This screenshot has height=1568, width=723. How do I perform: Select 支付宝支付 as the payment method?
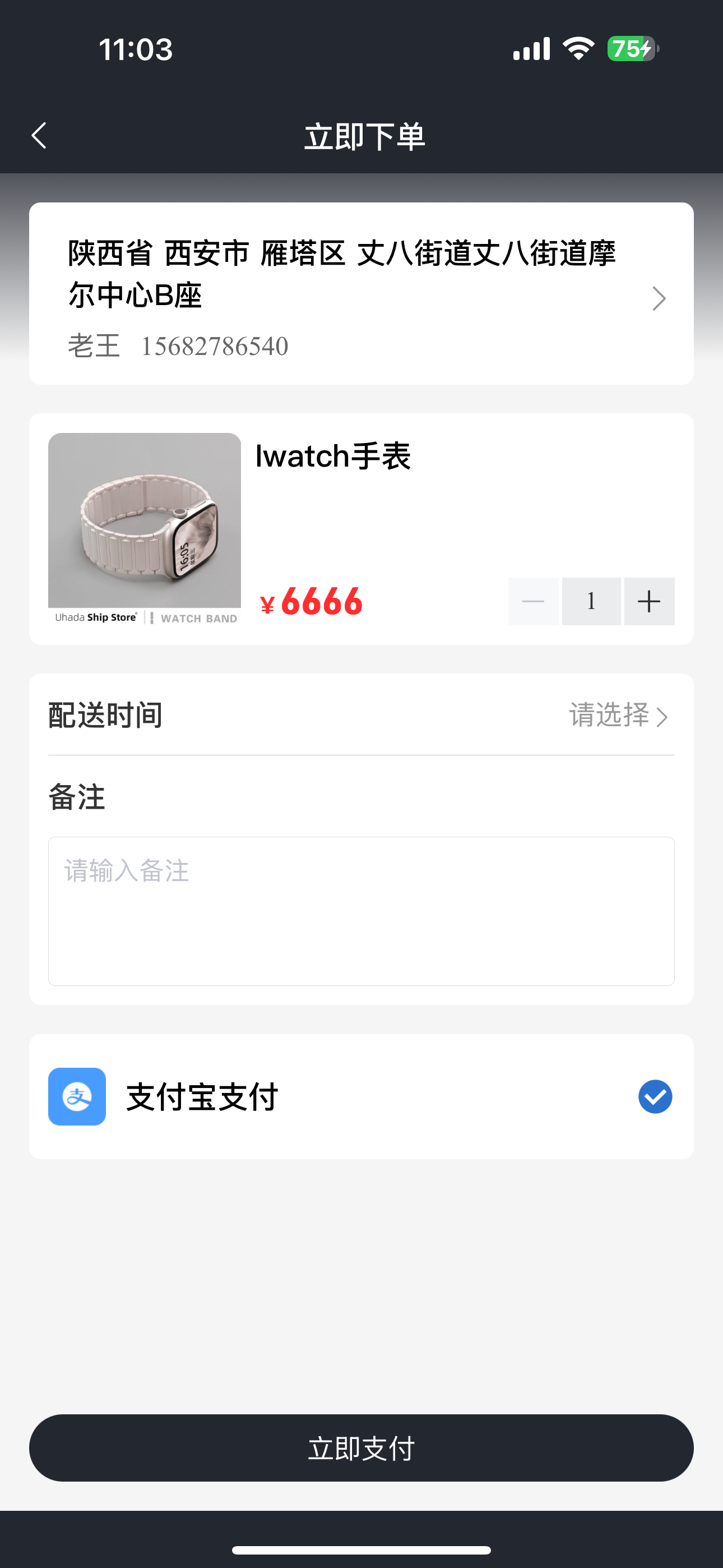pyautogui.click(x=655, y=1097)
